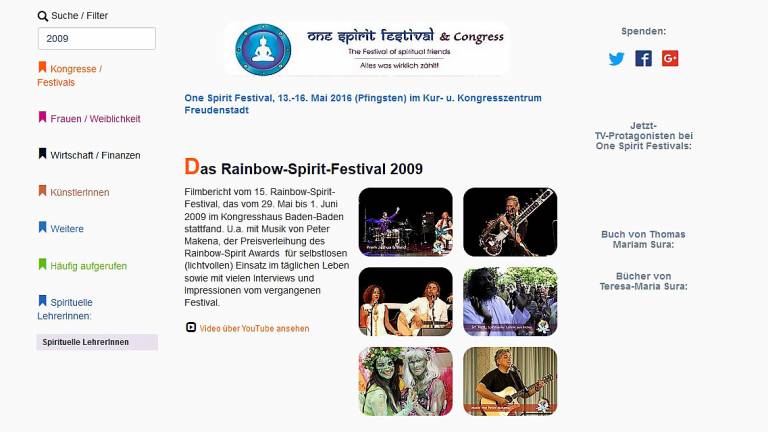
Task: Open the Frauen / Weiblichkeit category
Action: pos(94,119)
